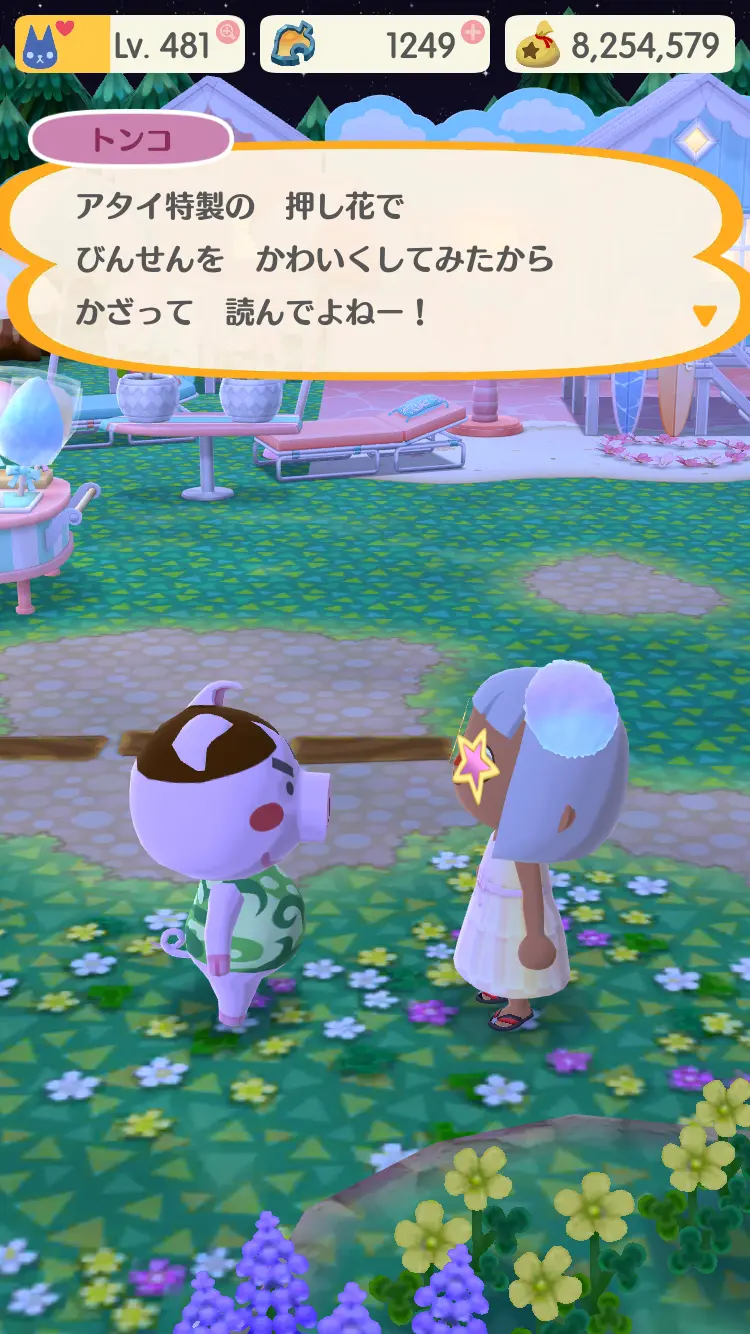Open the Bells balance showing 8,254,579
Screen dimensions: 750x1334
(620, 45)
